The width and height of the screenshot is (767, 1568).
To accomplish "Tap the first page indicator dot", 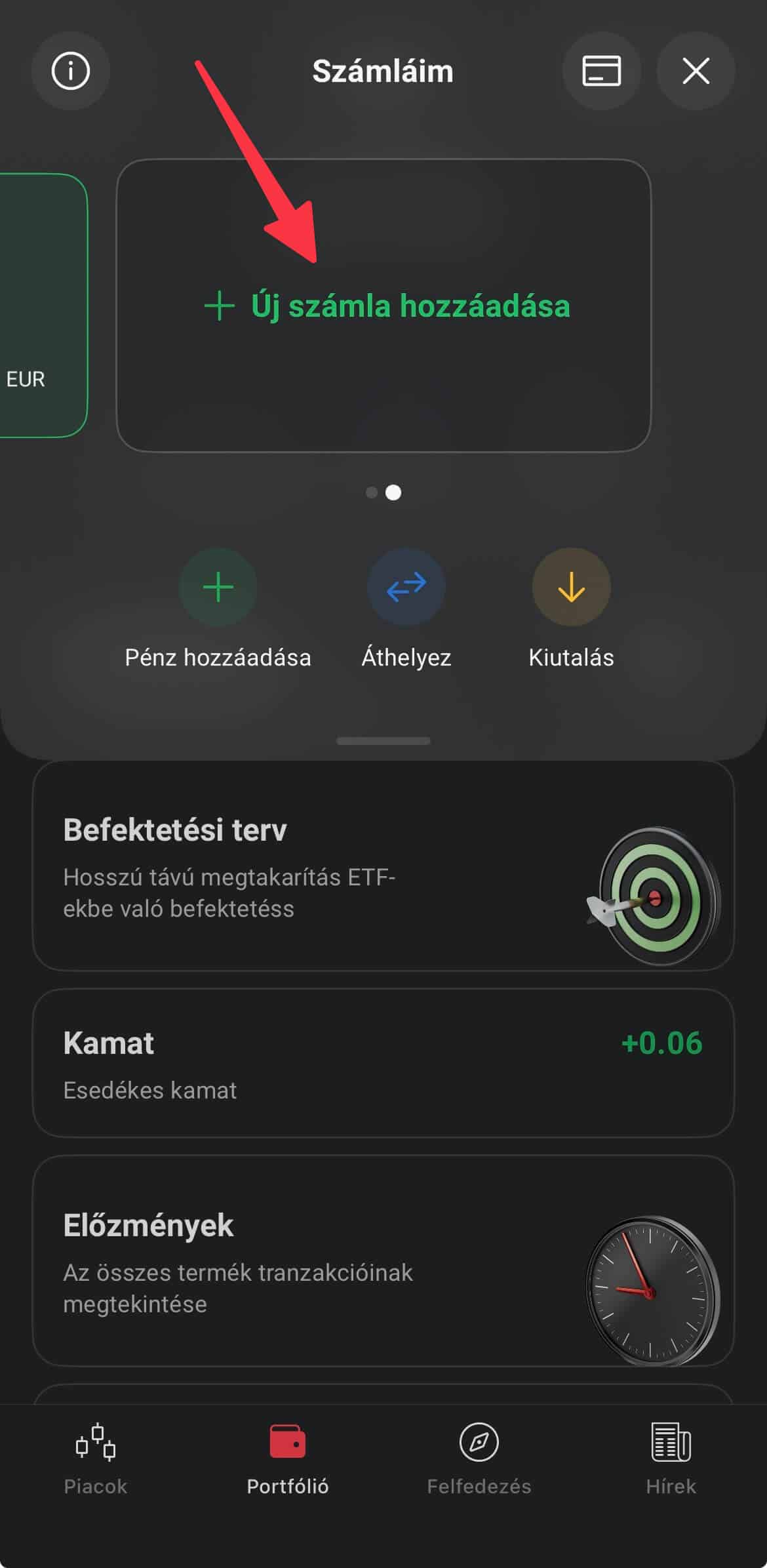I will point(371,493).
